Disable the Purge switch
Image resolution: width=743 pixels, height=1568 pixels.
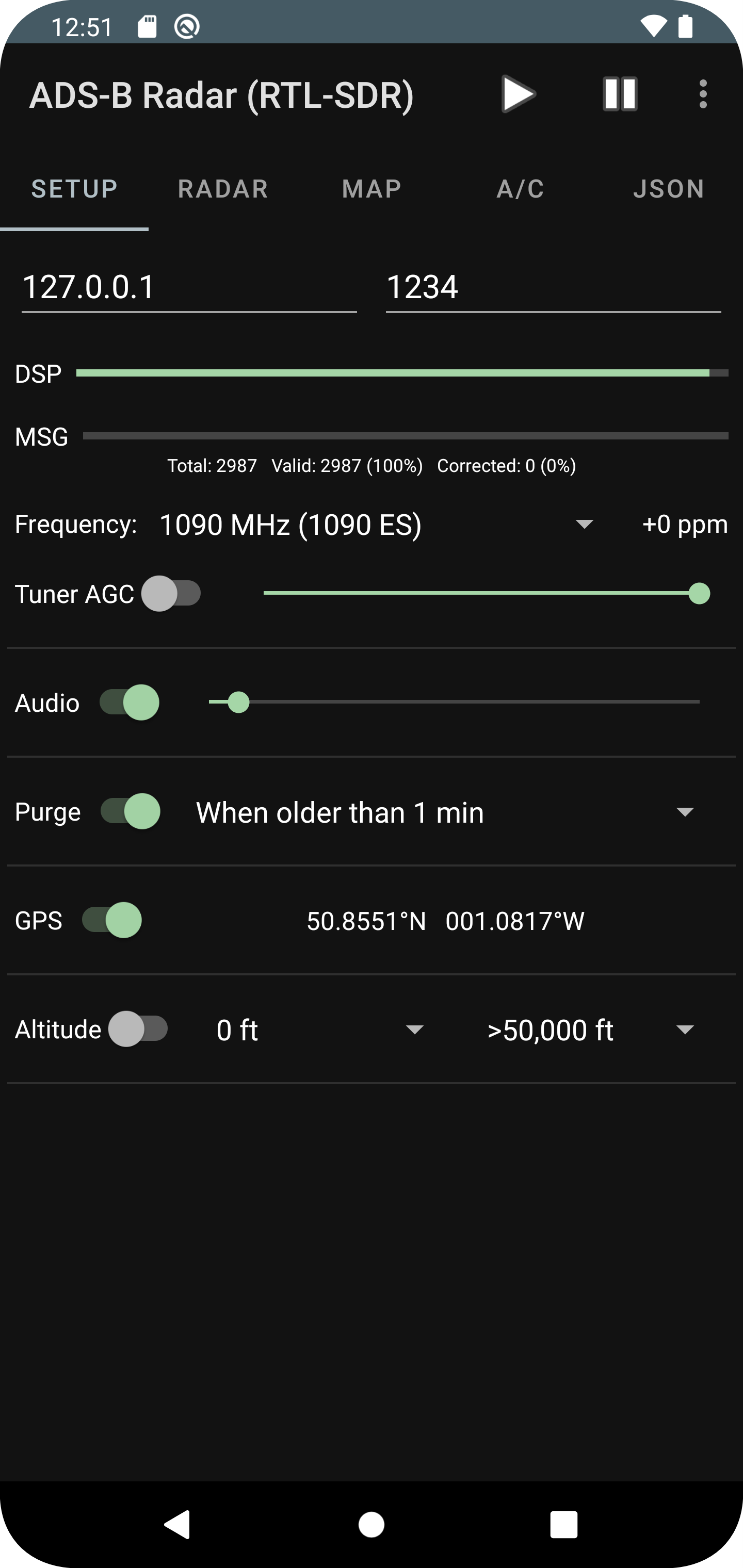pos(131,811)
